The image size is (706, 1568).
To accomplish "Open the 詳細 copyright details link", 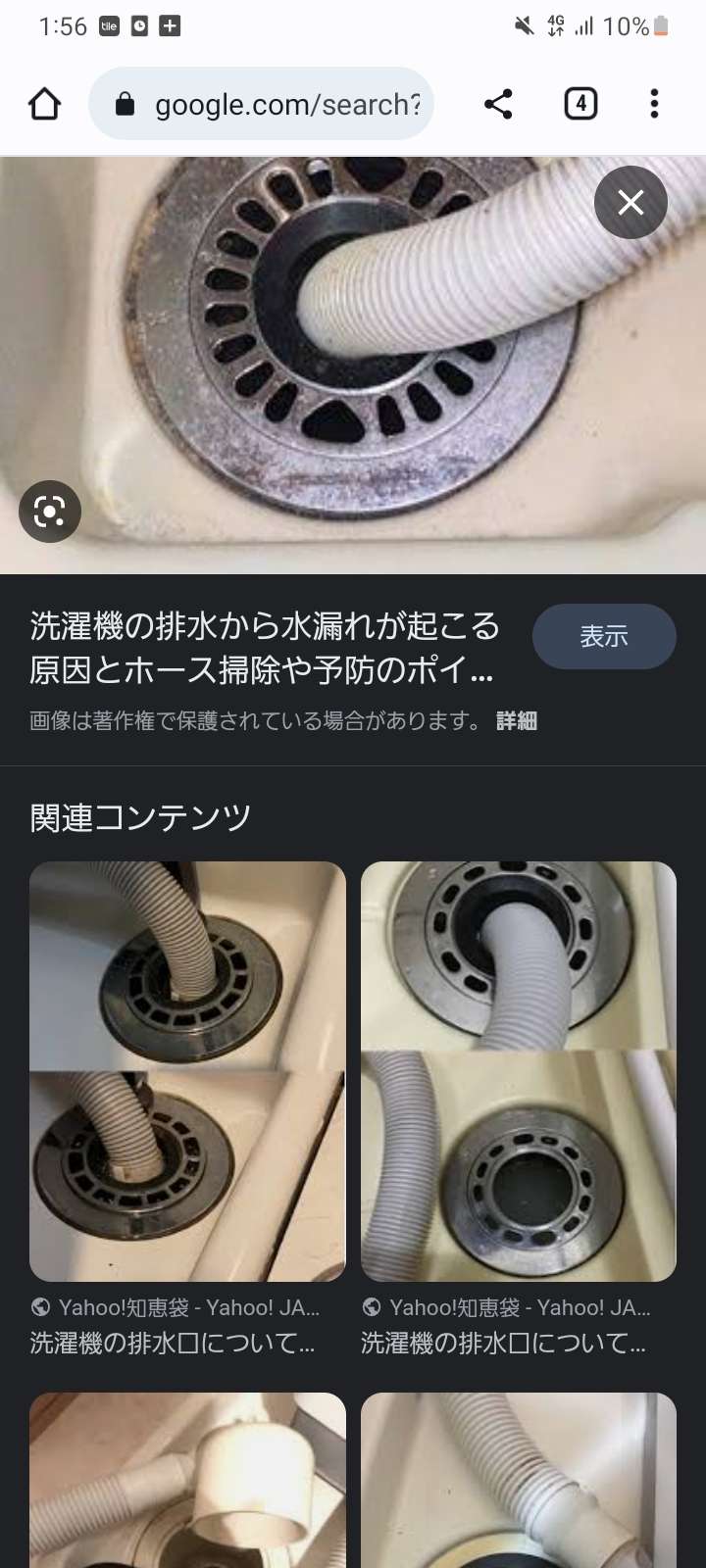I will [x=517, y=721].
